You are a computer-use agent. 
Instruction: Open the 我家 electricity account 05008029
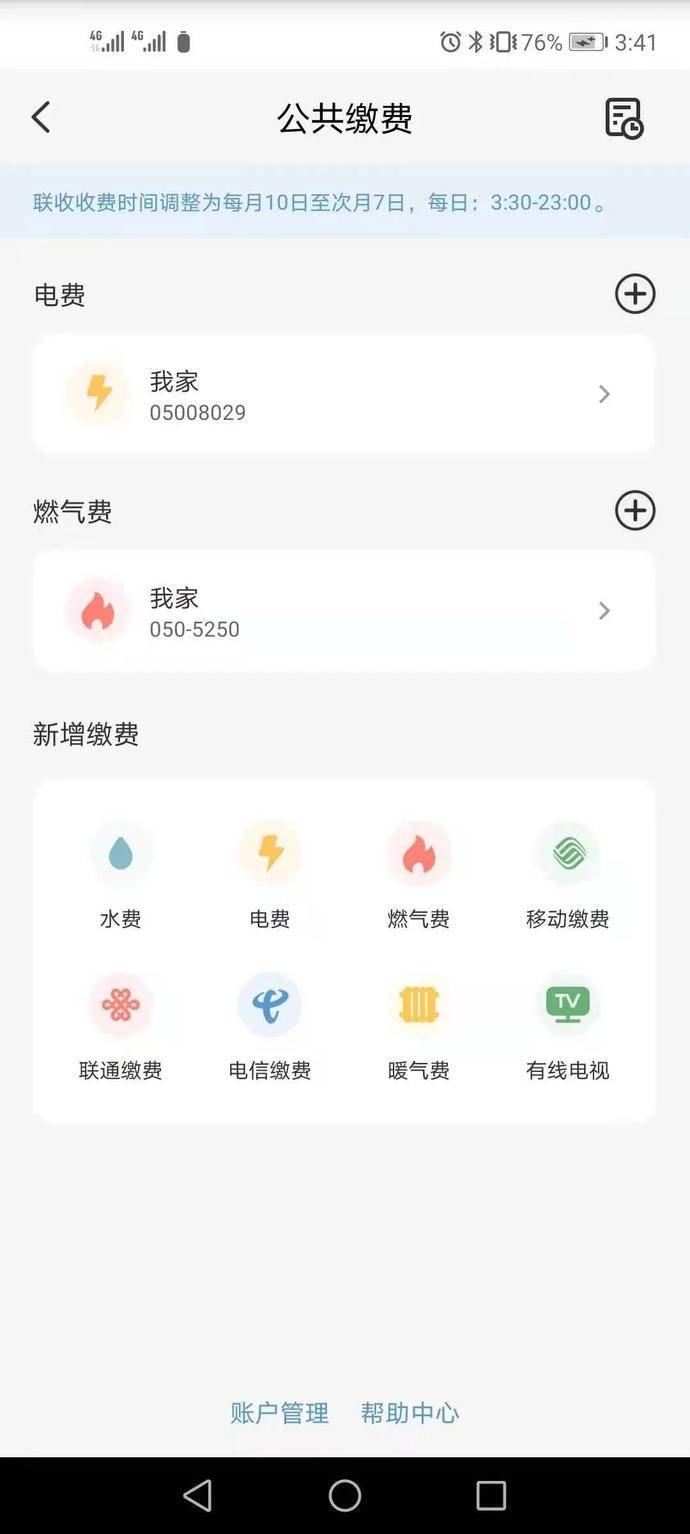click(x=344, y=394)
